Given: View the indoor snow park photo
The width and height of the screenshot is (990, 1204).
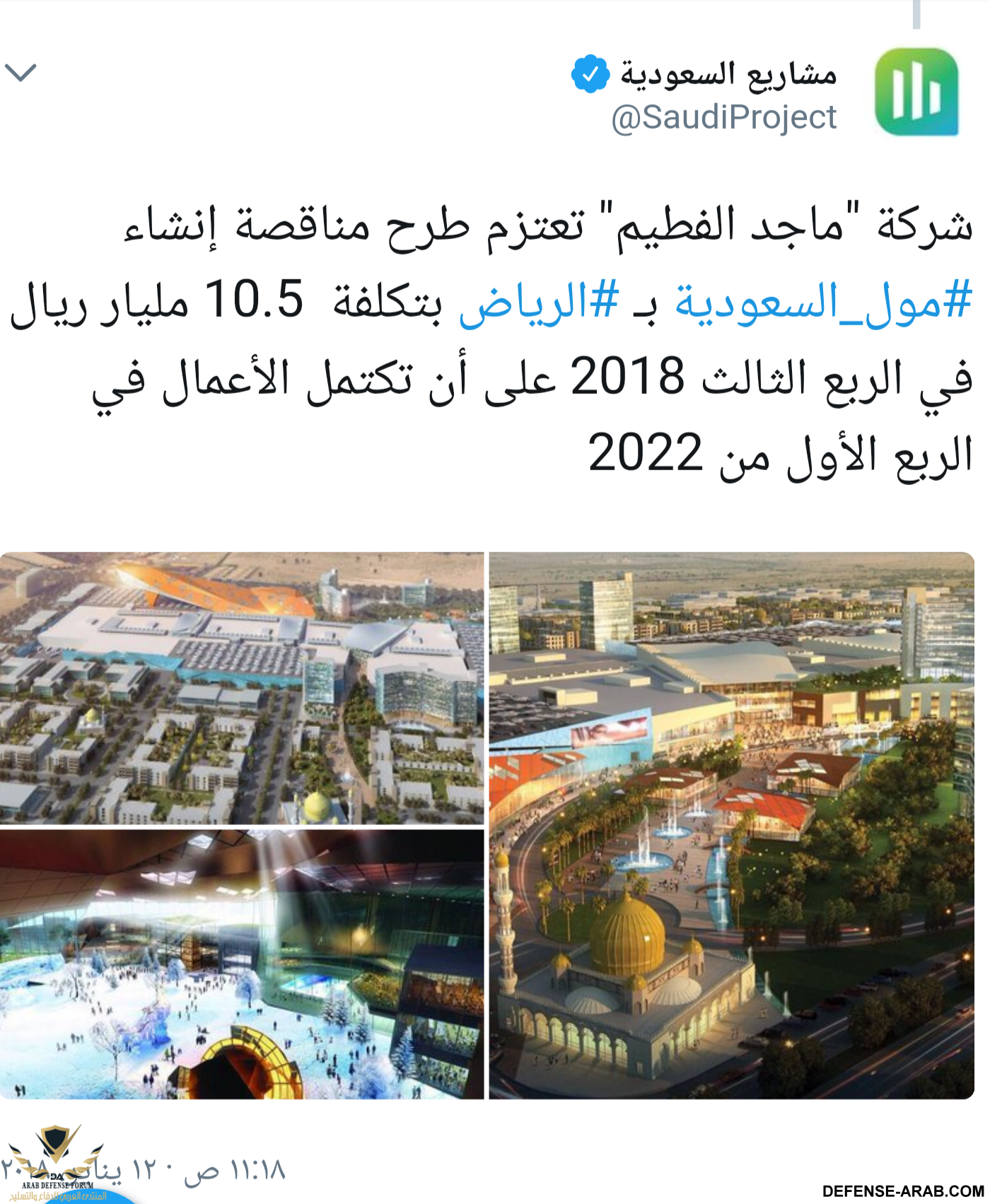Looking at the screenshot, I should [242, 964].
